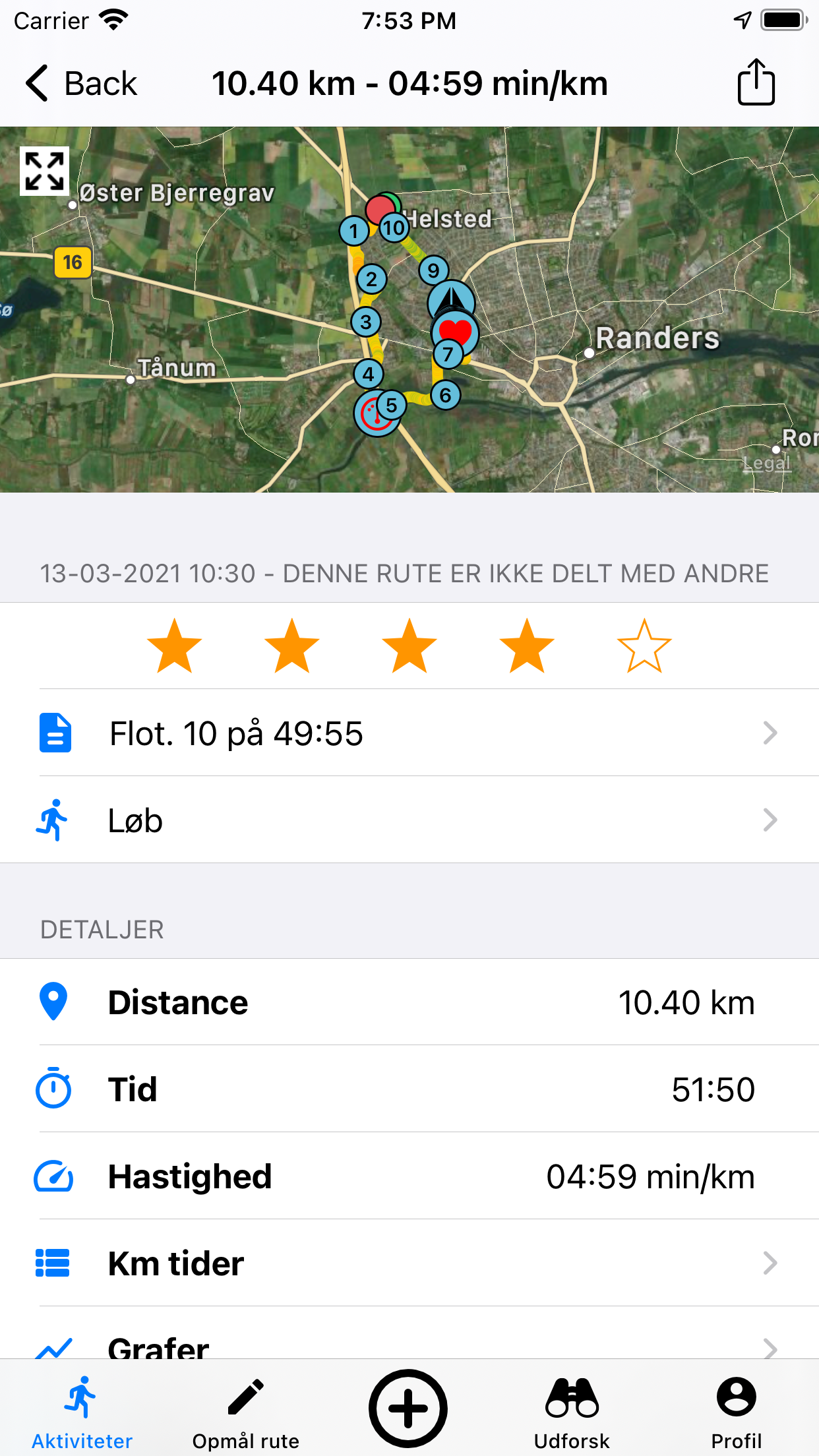Open the note 'Flot. 10 på 49:55'
This screenshot has height=1456, width=819.
409,733
